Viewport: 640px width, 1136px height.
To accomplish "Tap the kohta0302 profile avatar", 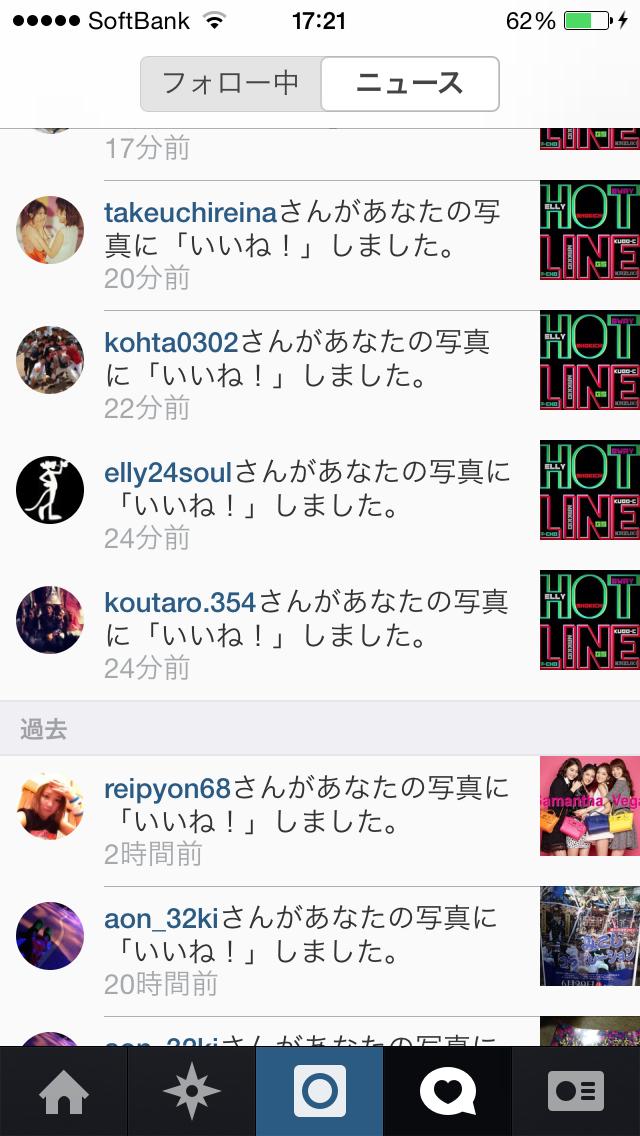I will click(x=50, y=360).
